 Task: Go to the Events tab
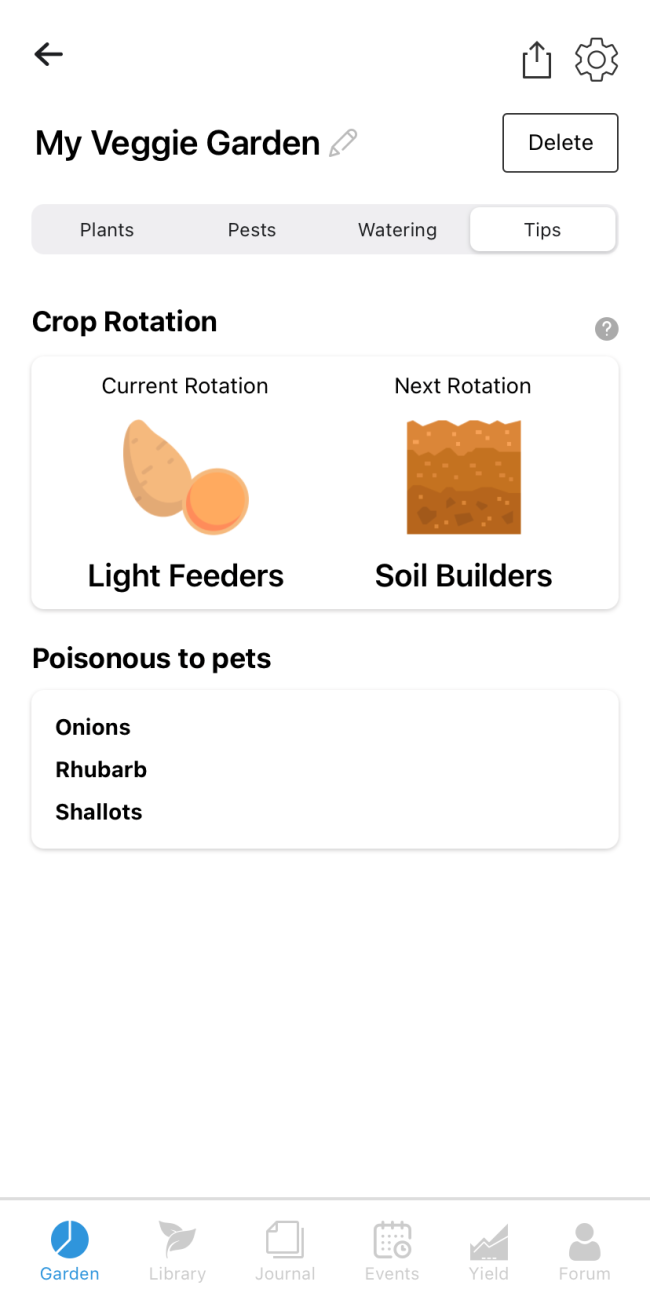(392, 1252)
